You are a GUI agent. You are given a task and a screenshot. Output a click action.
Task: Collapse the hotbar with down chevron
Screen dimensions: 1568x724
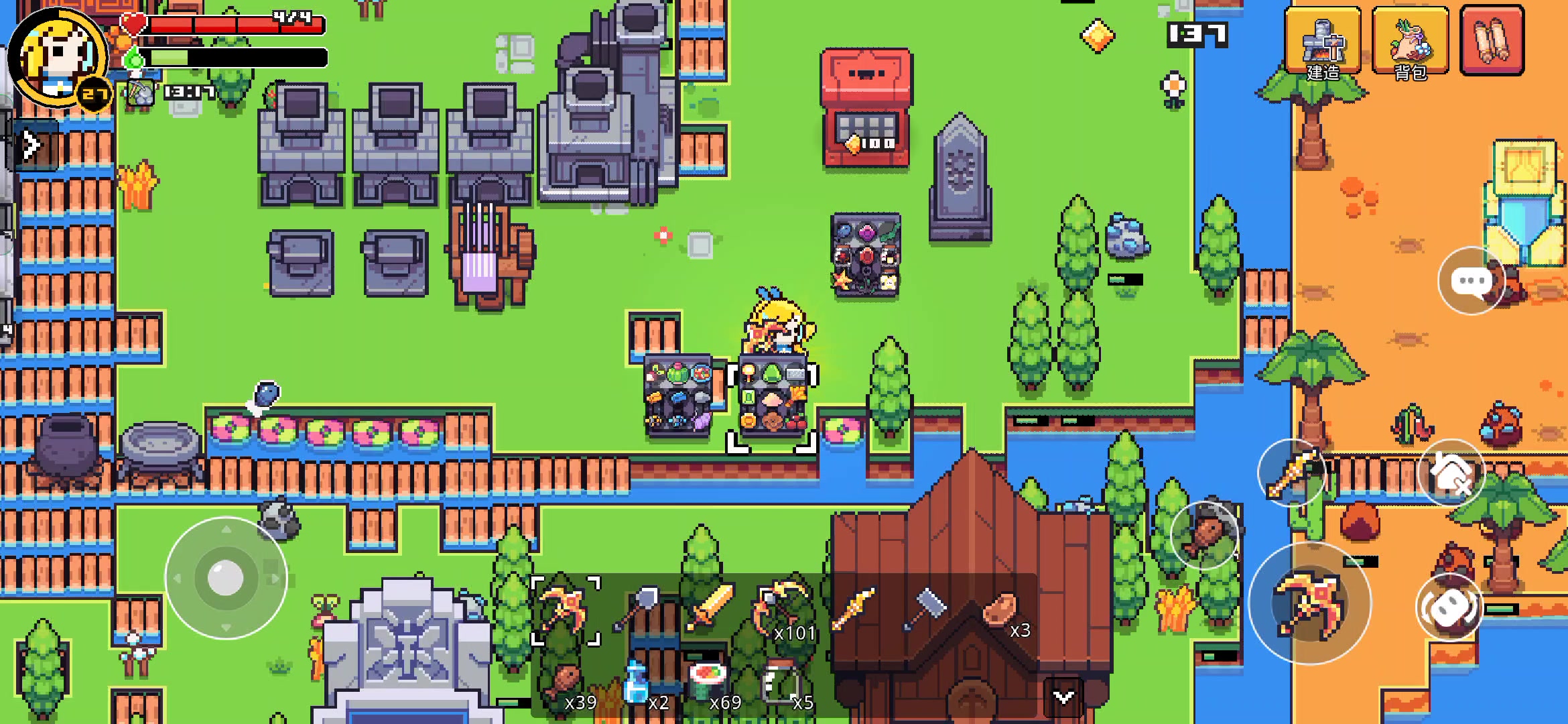1063,697
